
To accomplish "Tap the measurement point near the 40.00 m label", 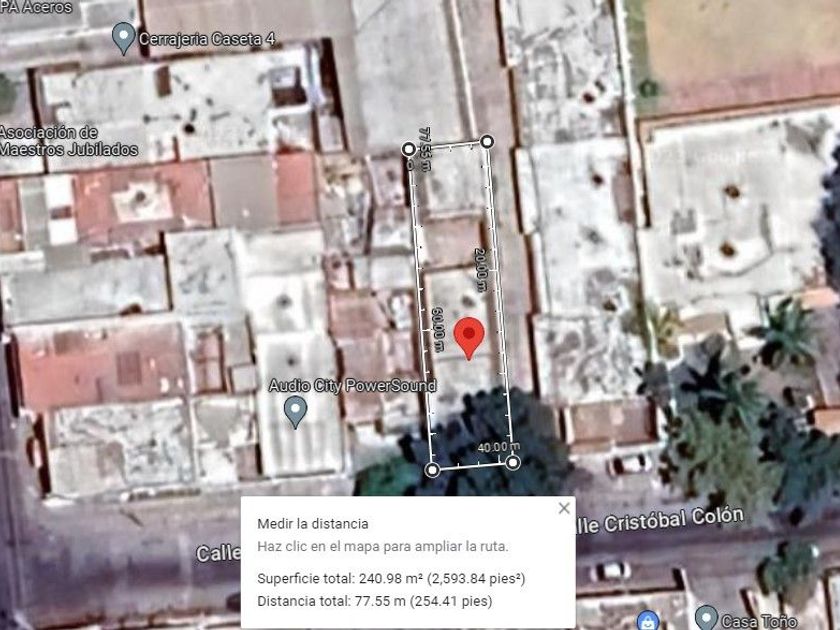I will pos(513,462).
